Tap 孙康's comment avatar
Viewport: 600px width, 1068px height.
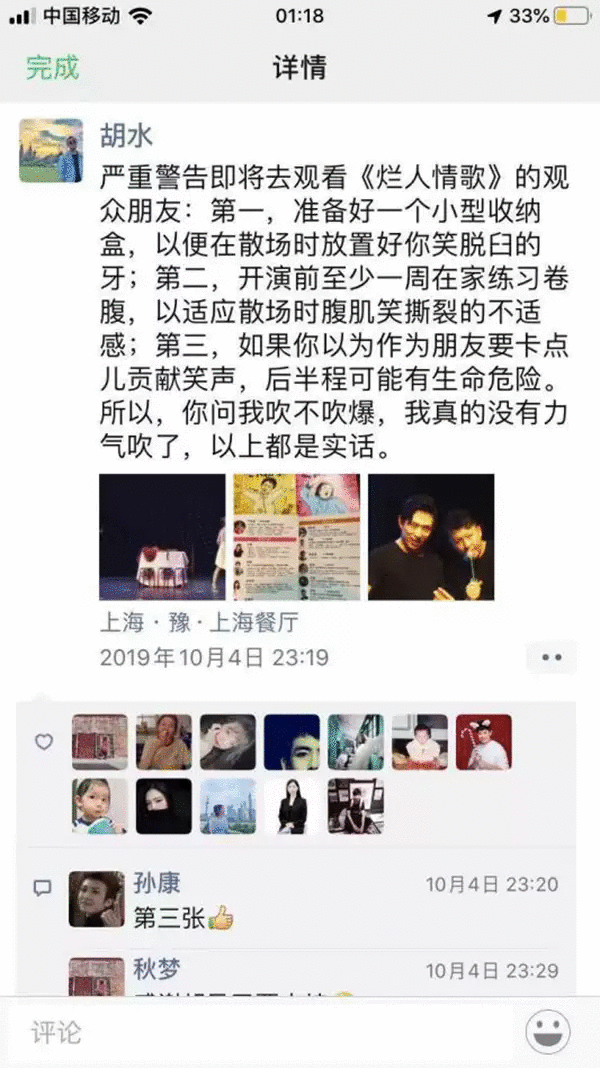[x=96, y=898]
